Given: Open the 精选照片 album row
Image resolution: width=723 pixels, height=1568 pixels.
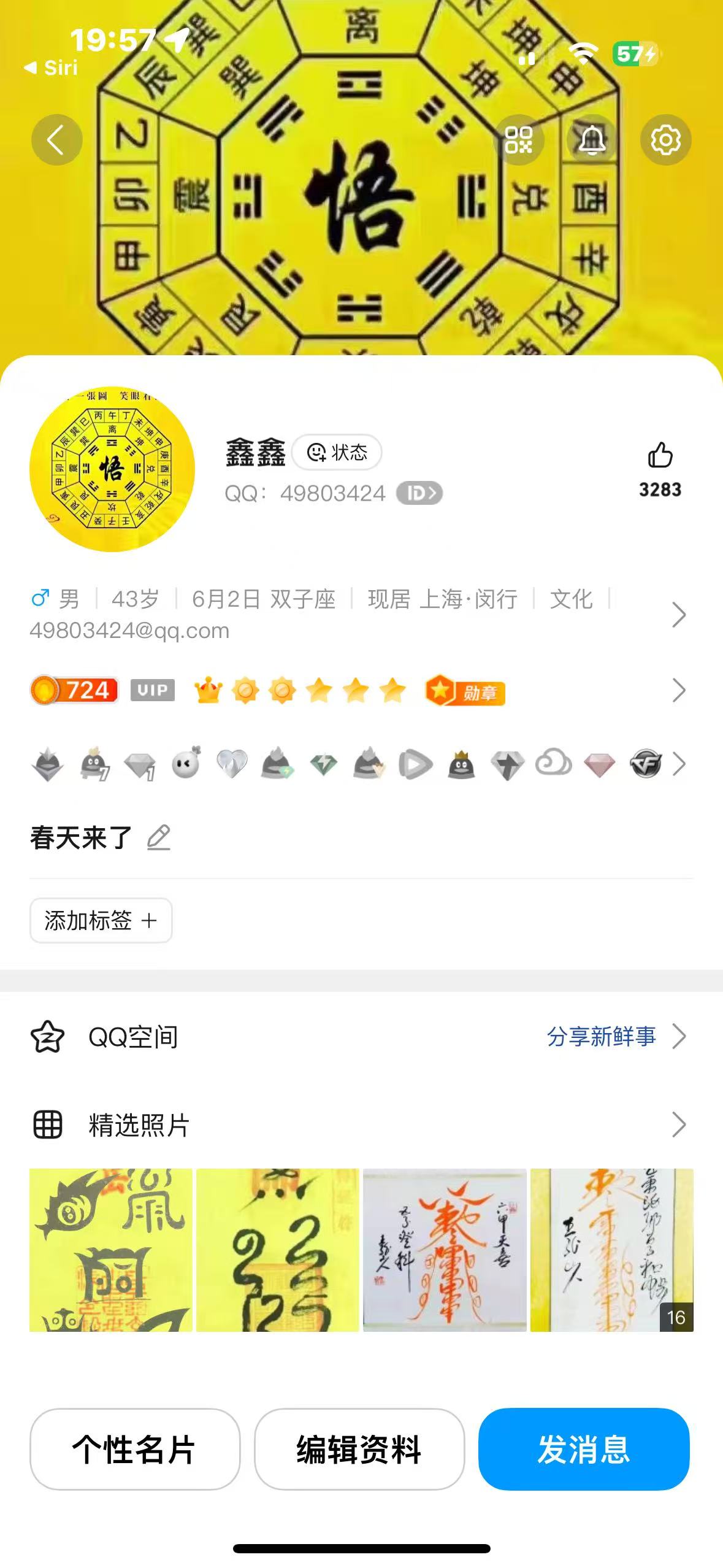Looking at the screenshot, I should (x=140, y=1125).
